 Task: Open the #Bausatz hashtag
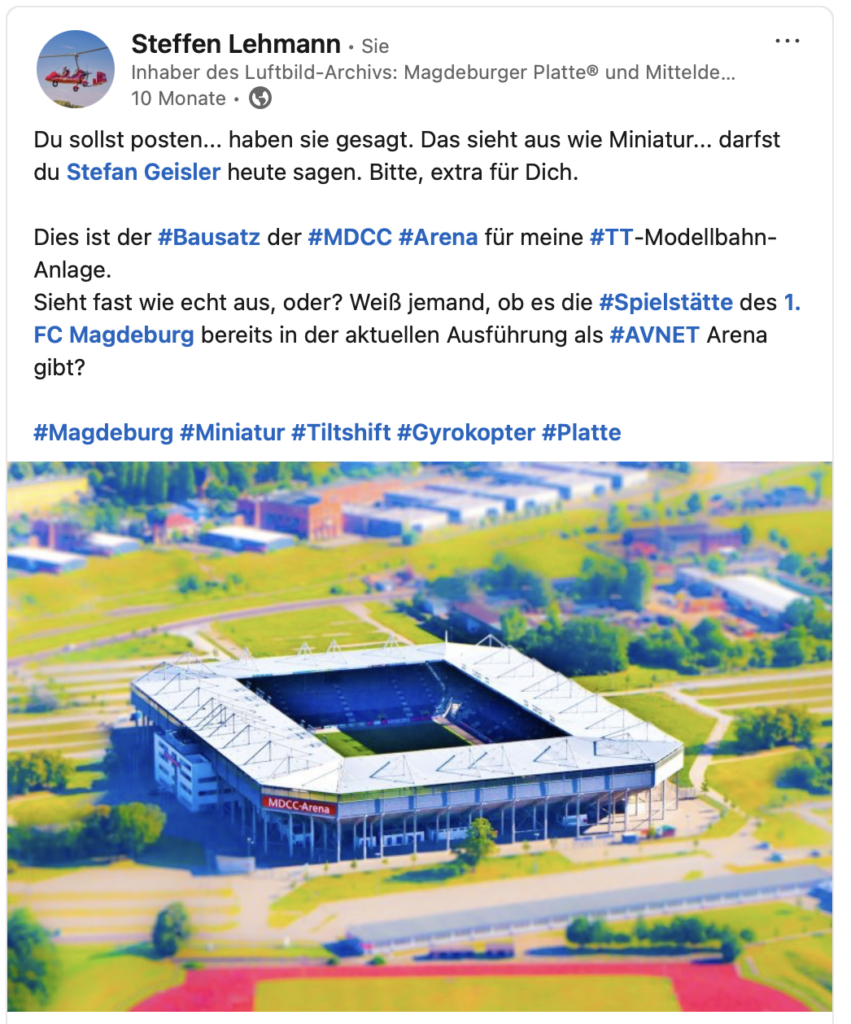click(209, 239)
